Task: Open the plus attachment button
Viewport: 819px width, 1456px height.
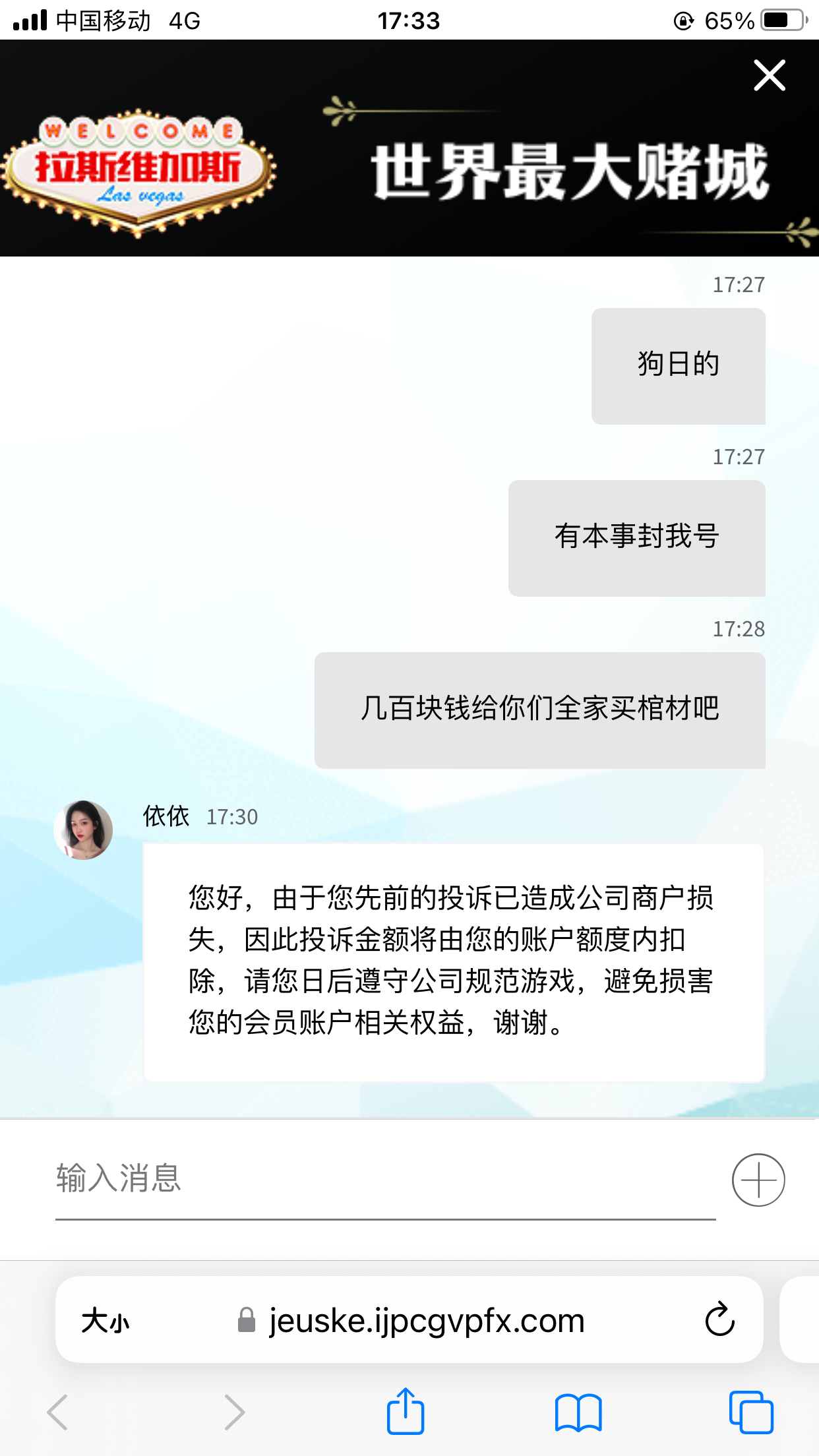Action: 758,1180
